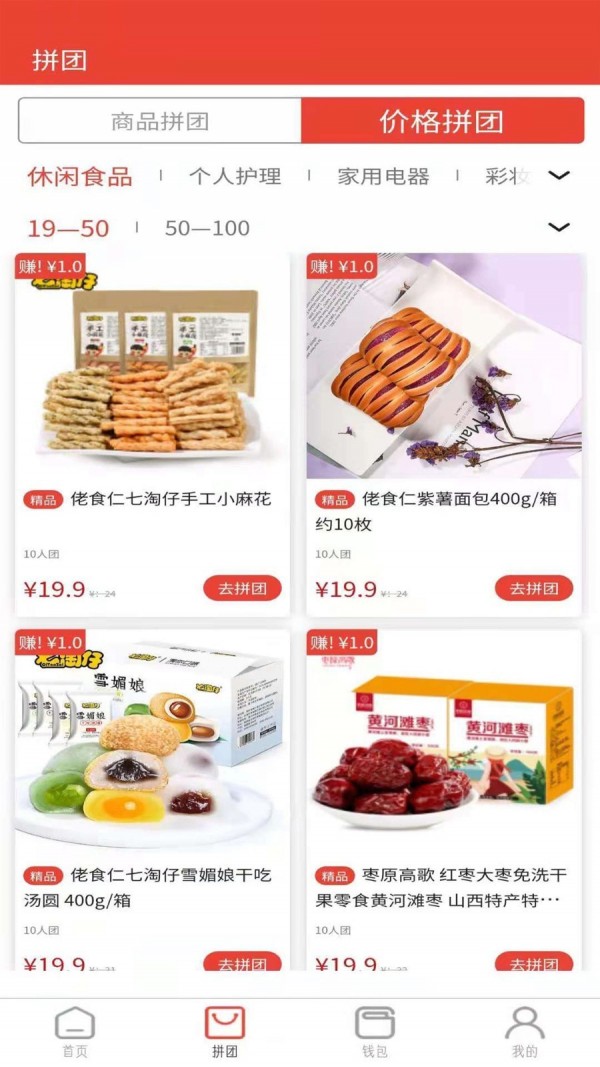Tap the 拼团 bottom tab
Screen dimensions: 600x1067
pos(225,1032)
